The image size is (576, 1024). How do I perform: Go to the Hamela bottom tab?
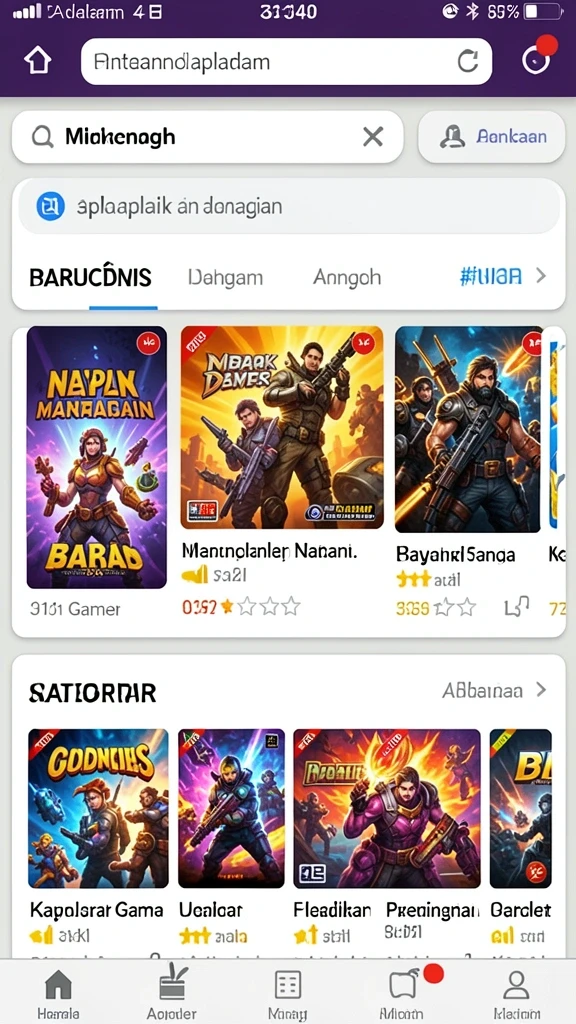58,994
